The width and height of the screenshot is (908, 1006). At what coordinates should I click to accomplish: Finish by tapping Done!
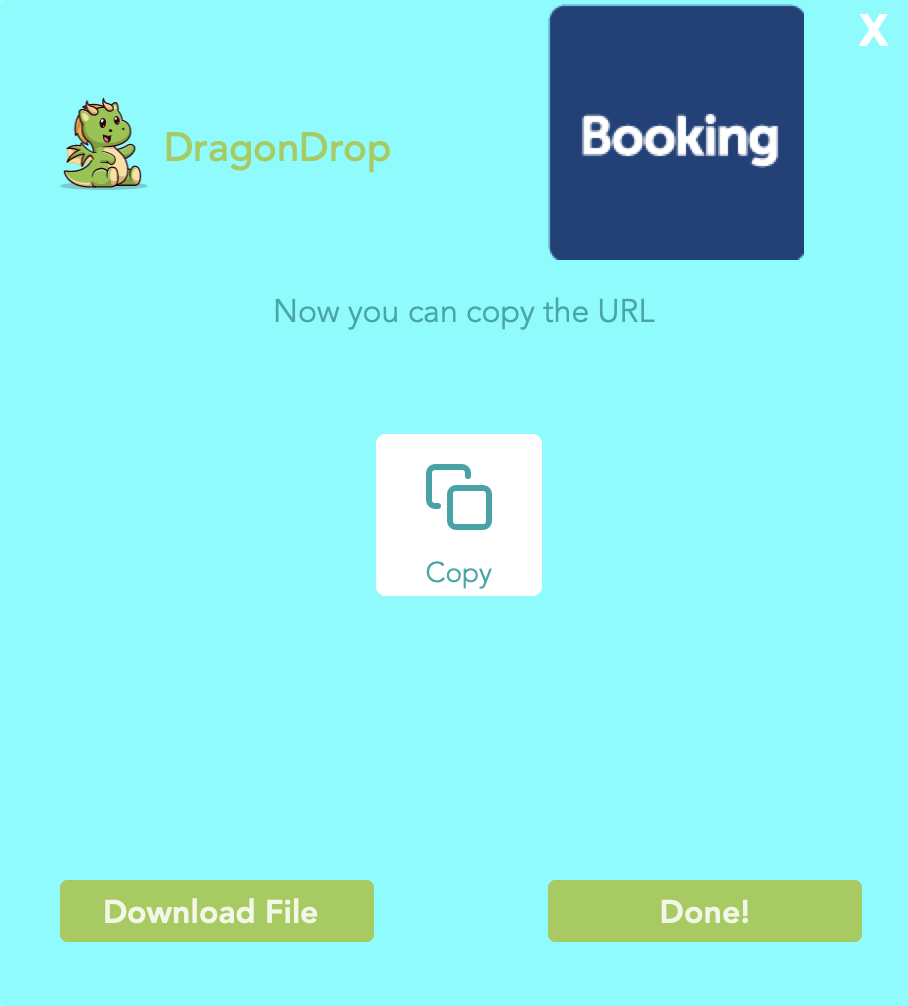coord(704,911)
